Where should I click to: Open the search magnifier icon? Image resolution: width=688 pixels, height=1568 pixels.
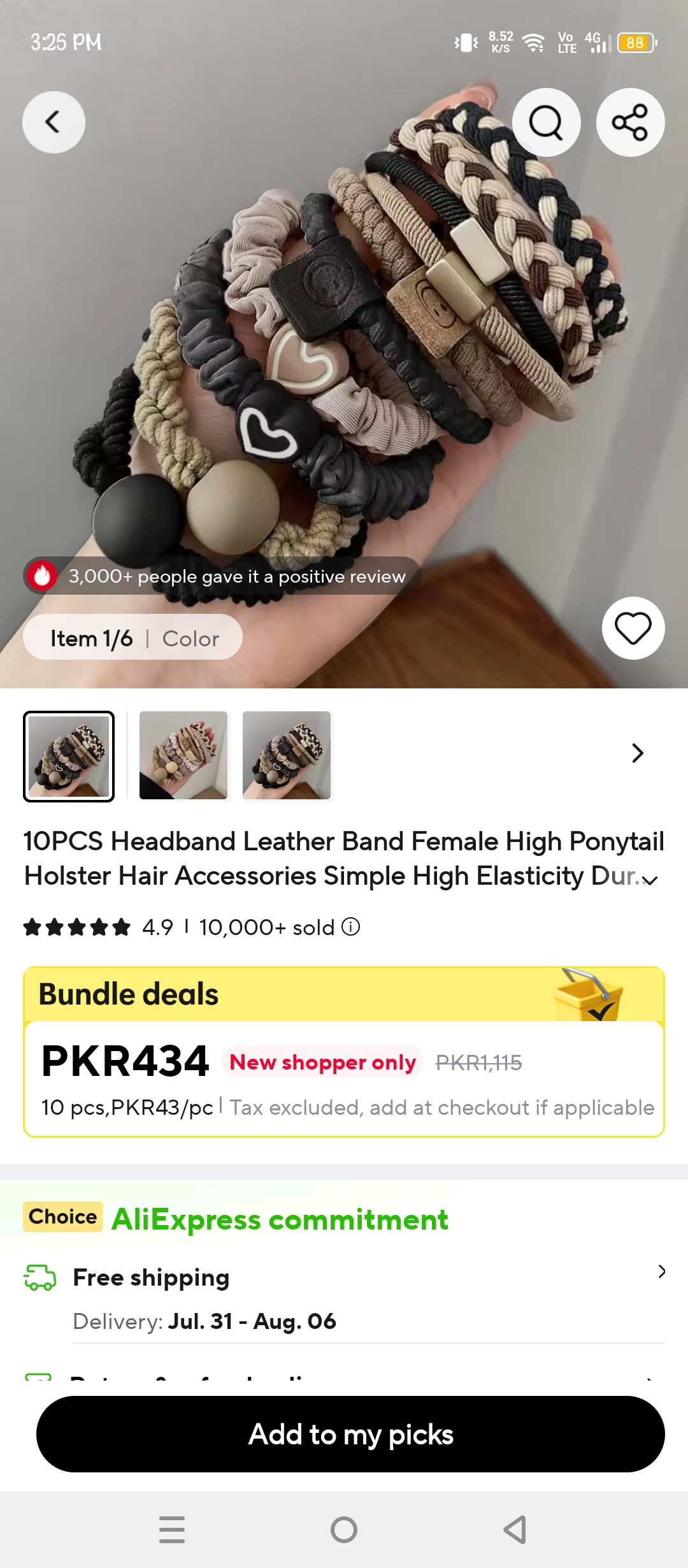[x=546, y=122]
